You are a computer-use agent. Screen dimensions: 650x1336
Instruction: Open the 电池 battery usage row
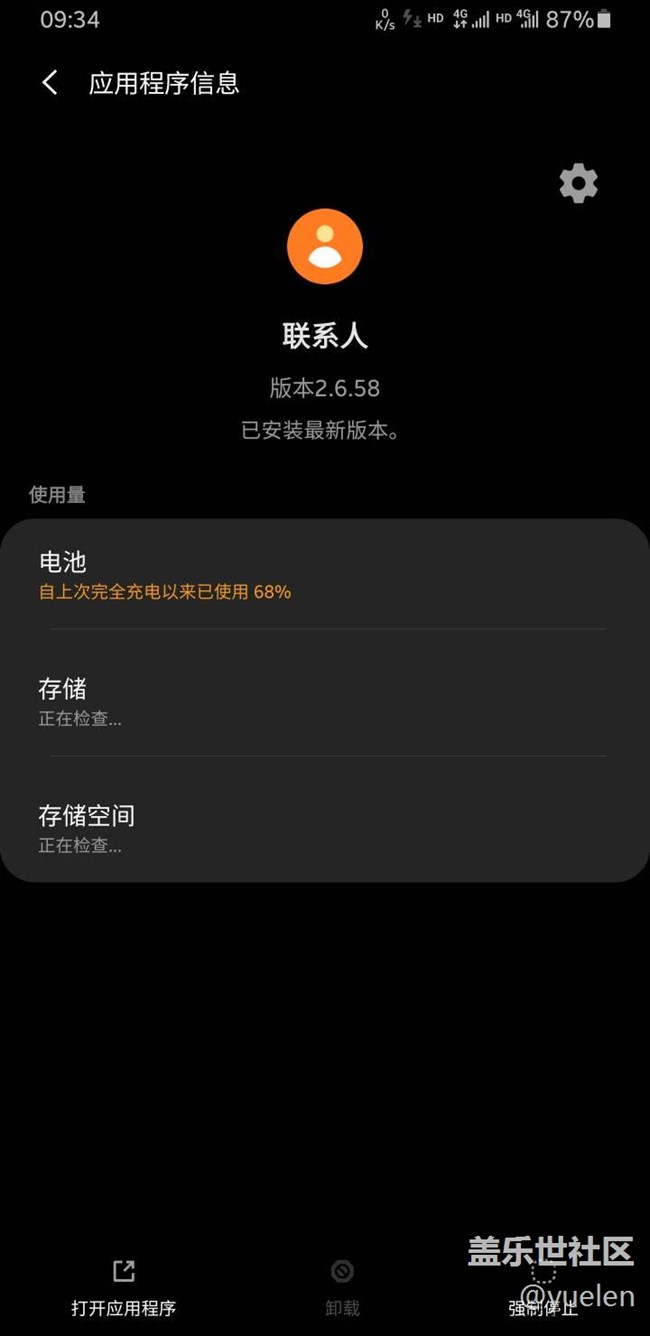325,574
